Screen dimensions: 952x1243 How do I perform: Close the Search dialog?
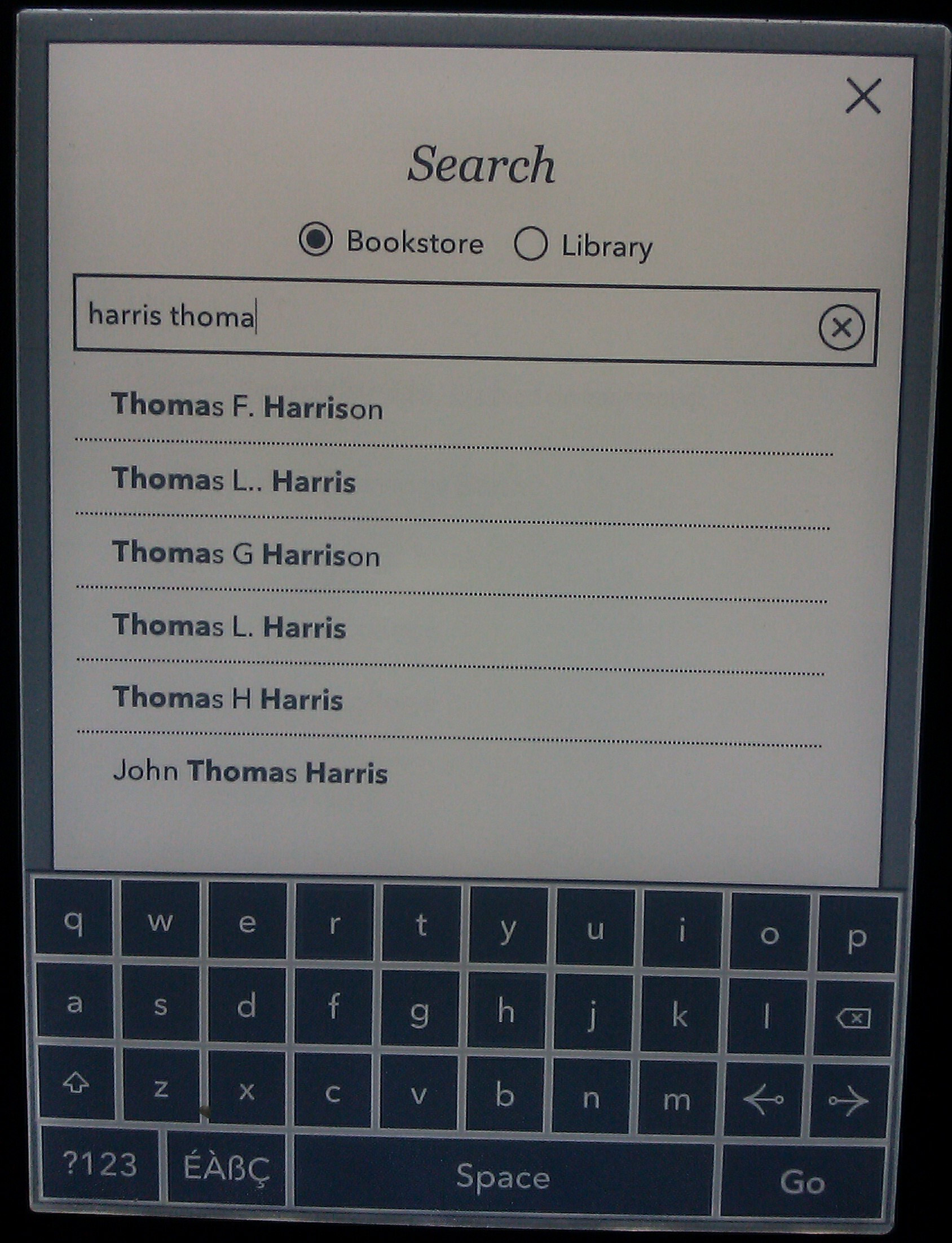coord(862,97)
